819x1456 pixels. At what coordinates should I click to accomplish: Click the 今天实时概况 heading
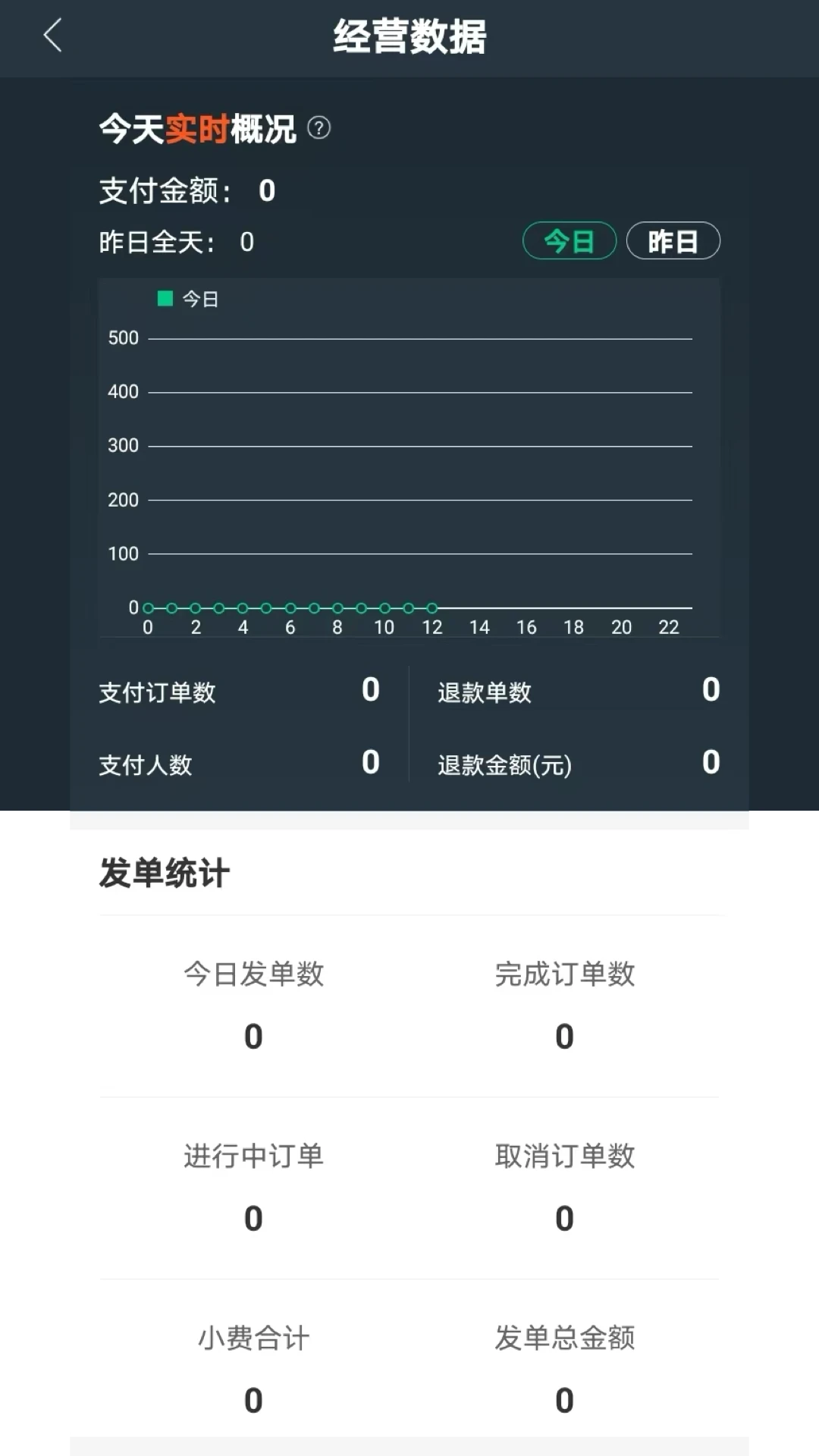click(x=199, y=129)
